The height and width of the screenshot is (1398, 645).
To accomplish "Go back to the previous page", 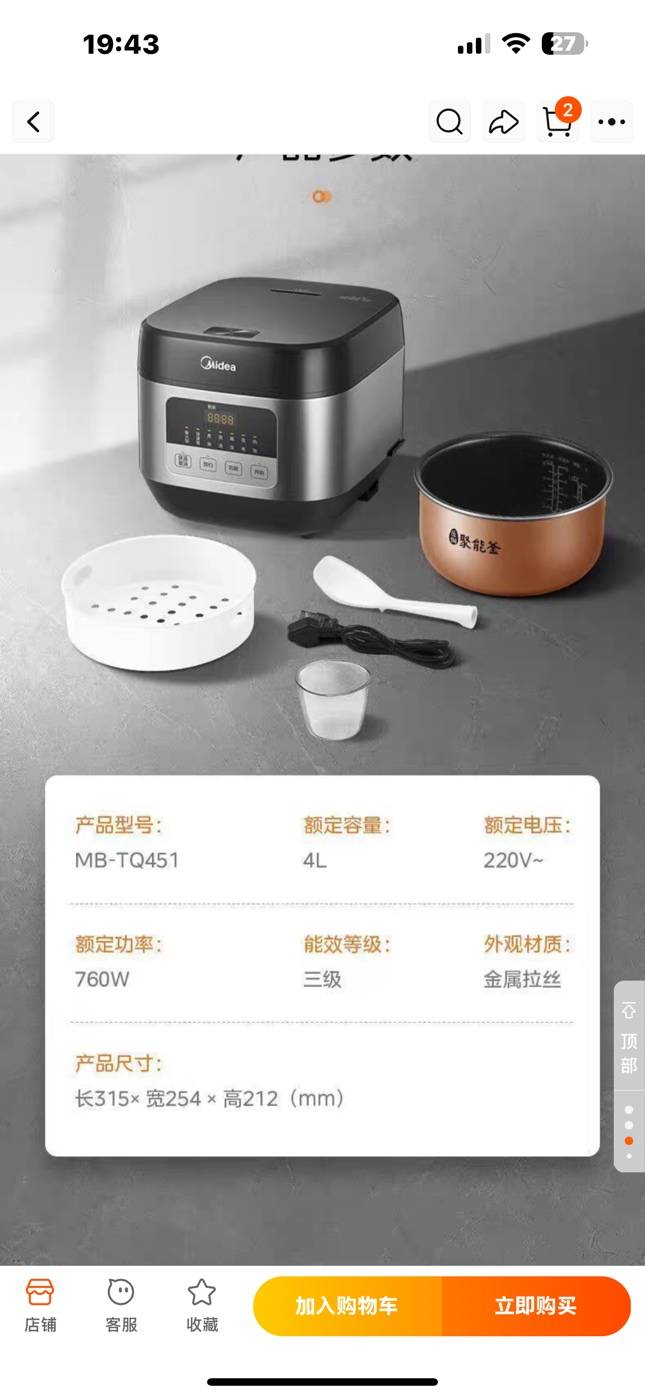I will click(x=33, y=122).
